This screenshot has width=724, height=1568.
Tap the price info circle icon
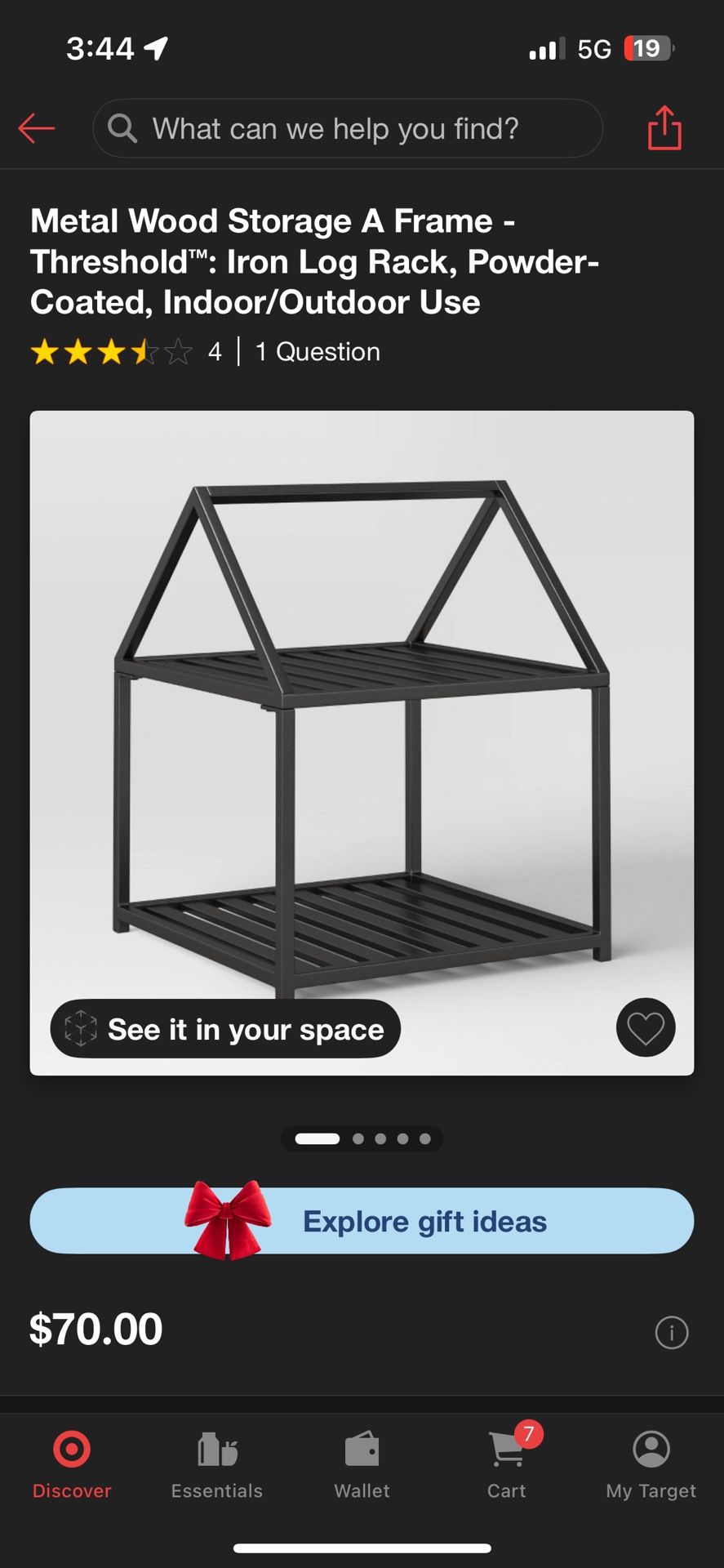pos(671,1332)
